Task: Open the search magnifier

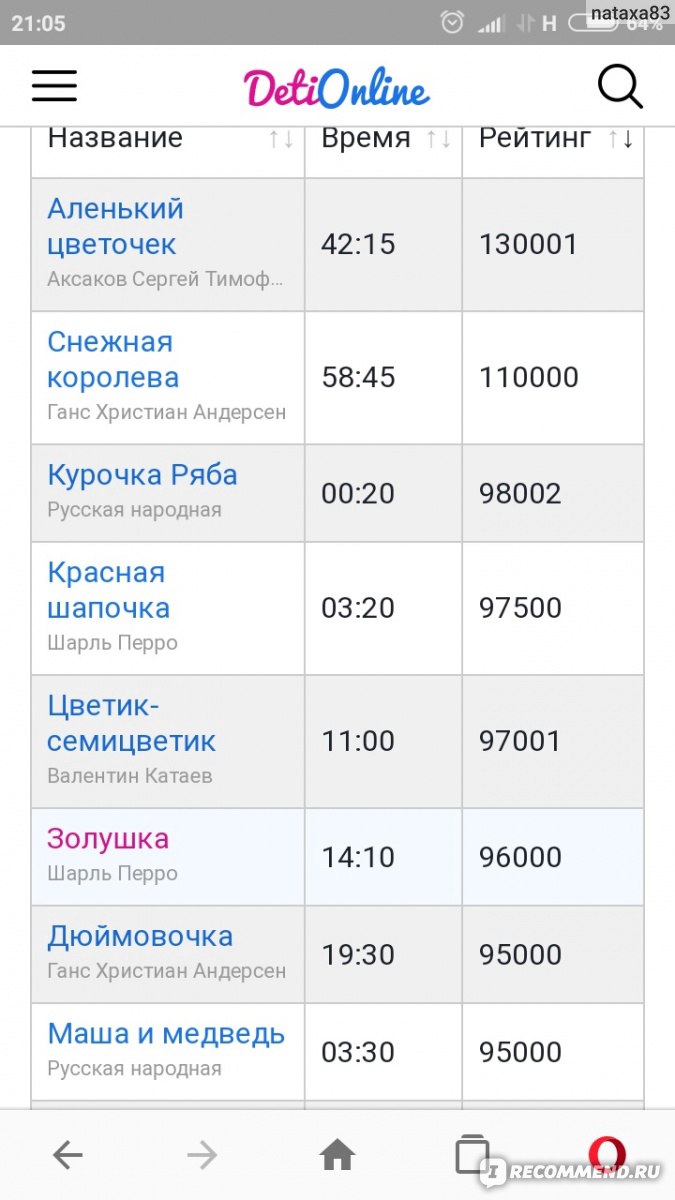Action: [620, 87]
